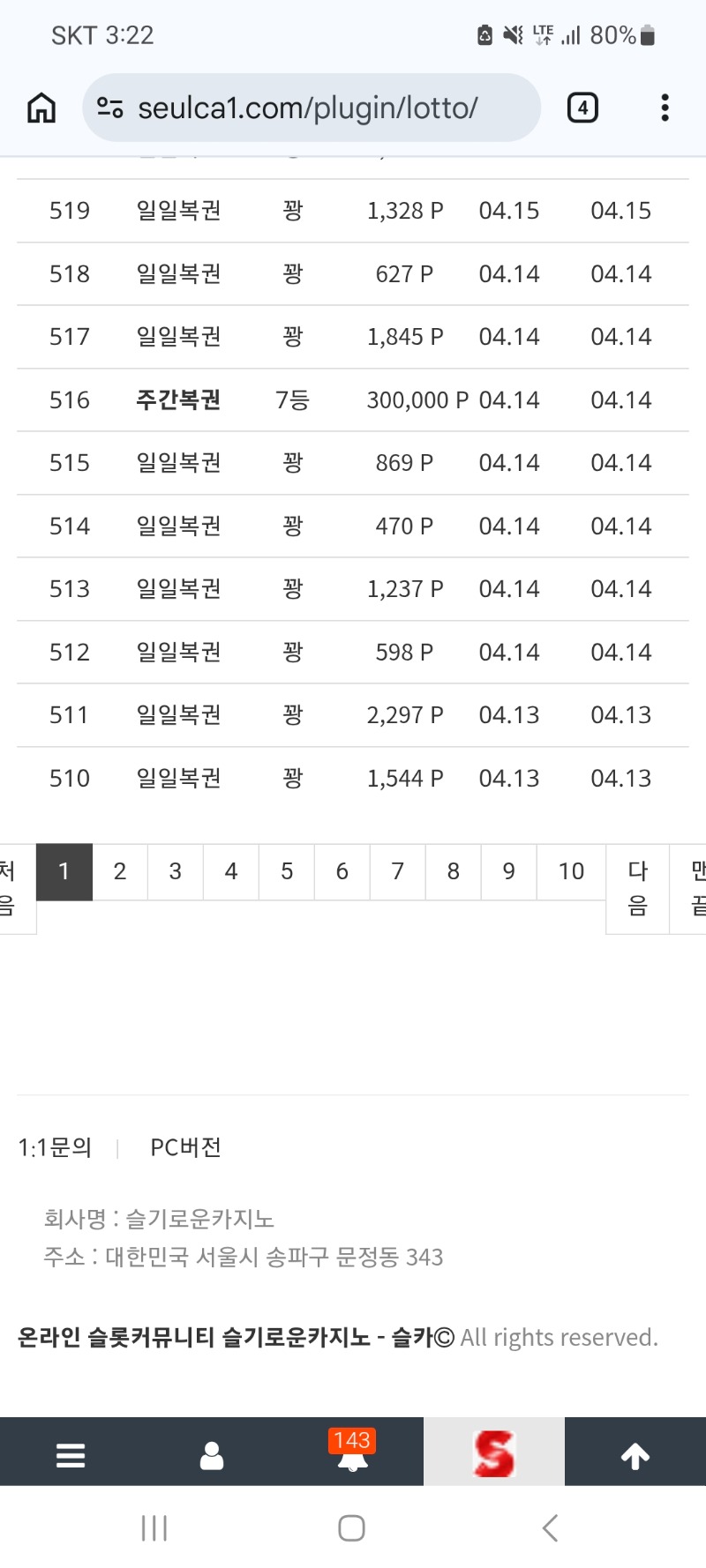Viewport: 706px width, 1568px height.
Task: Tap the system back button
Action: click(550, 1528)
